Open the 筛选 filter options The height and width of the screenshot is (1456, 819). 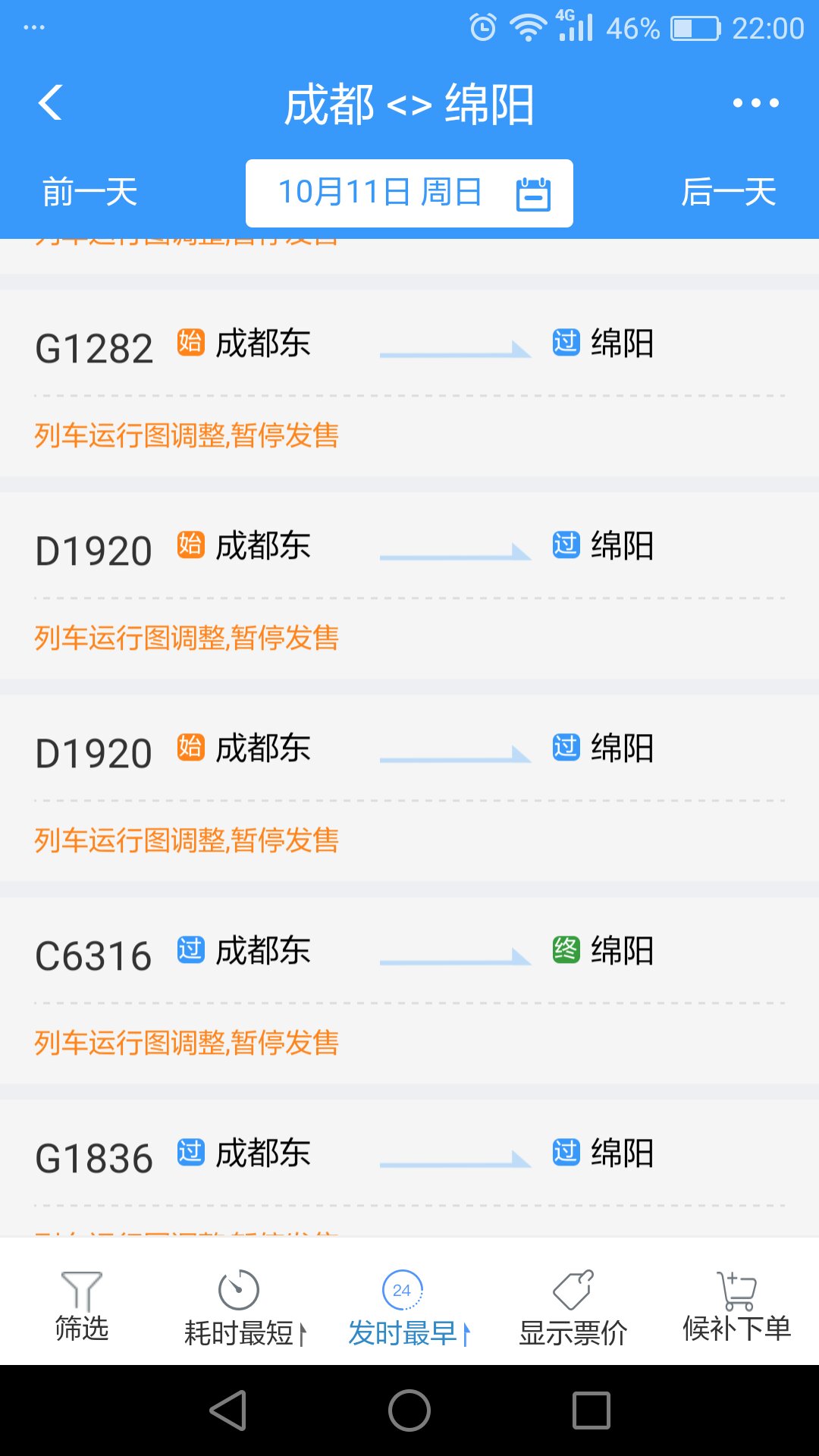[x=82, y=1306]
